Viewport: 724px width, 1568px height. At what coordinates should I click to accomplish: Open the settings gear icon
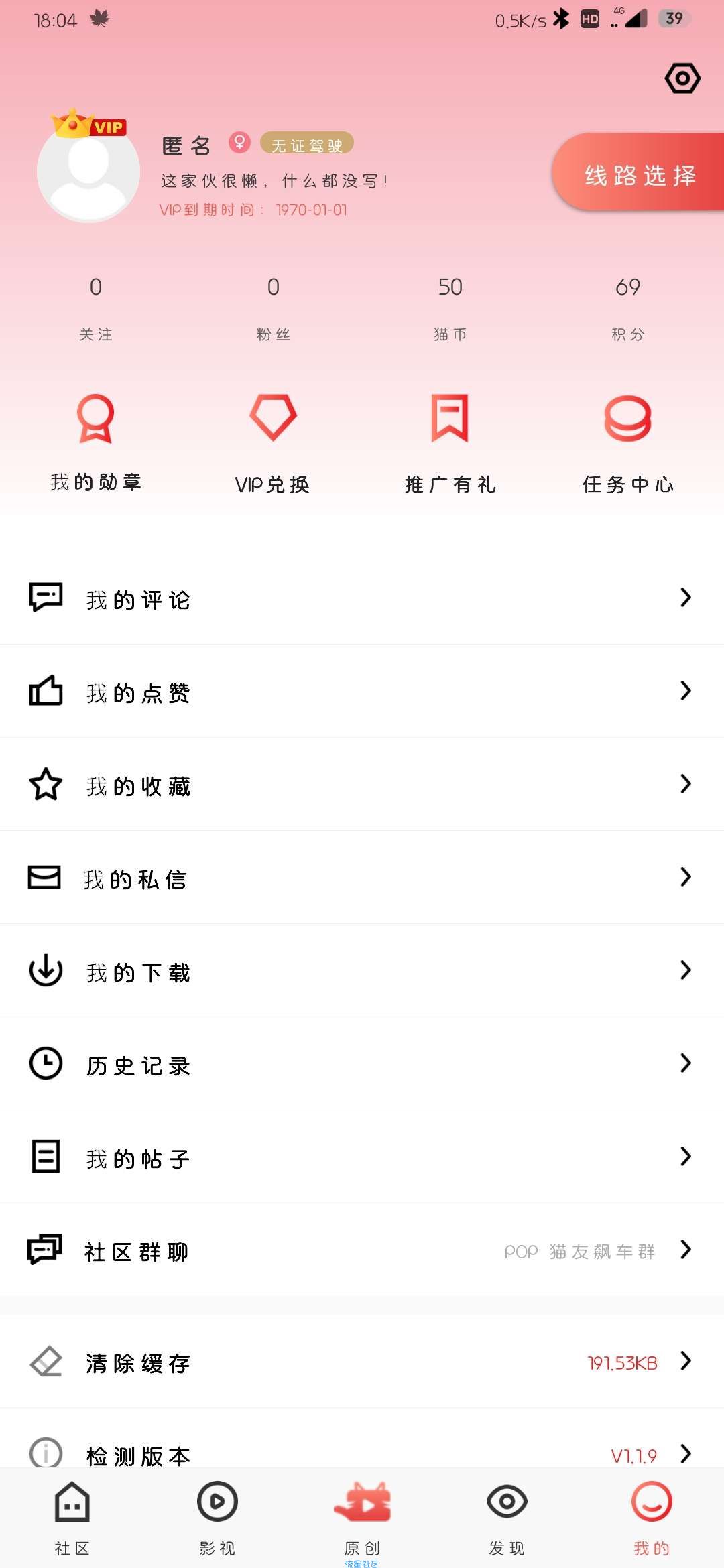coord(682,78)
